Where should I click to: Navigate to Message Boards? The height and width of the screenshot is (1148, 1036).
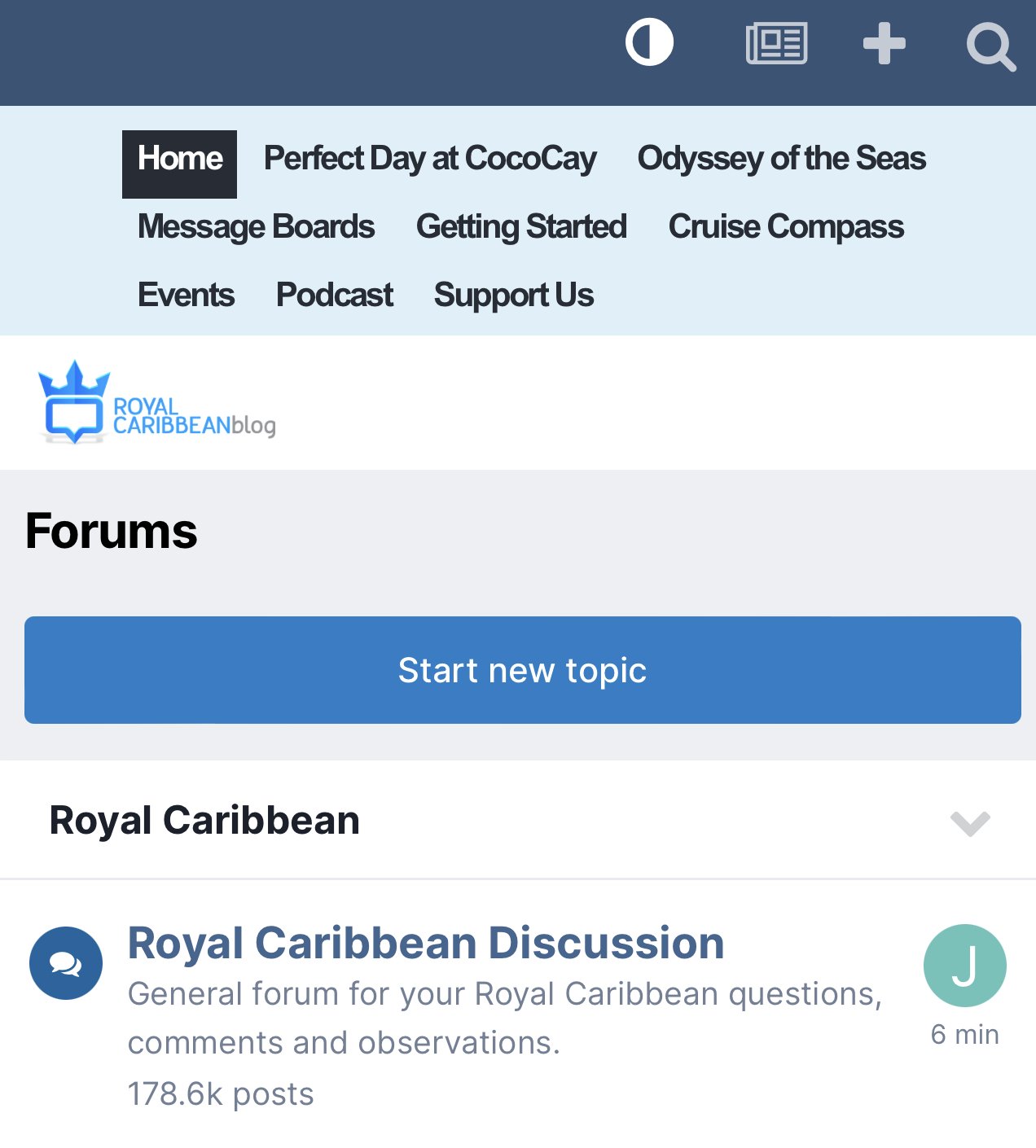(x=256, y=228)
